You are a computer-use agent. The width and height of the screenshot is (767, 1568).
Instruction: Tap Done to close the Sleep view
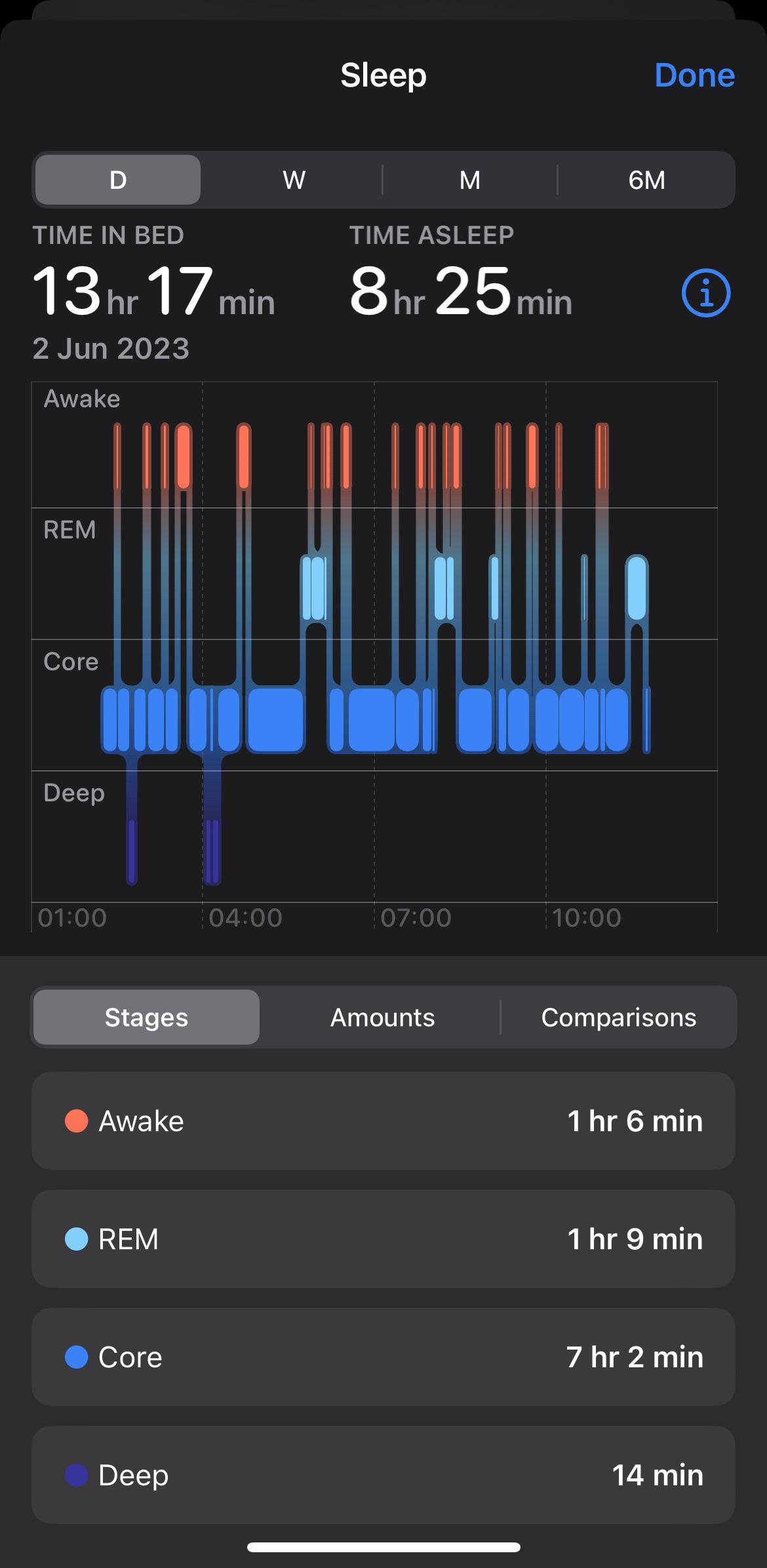click(695, 75)
